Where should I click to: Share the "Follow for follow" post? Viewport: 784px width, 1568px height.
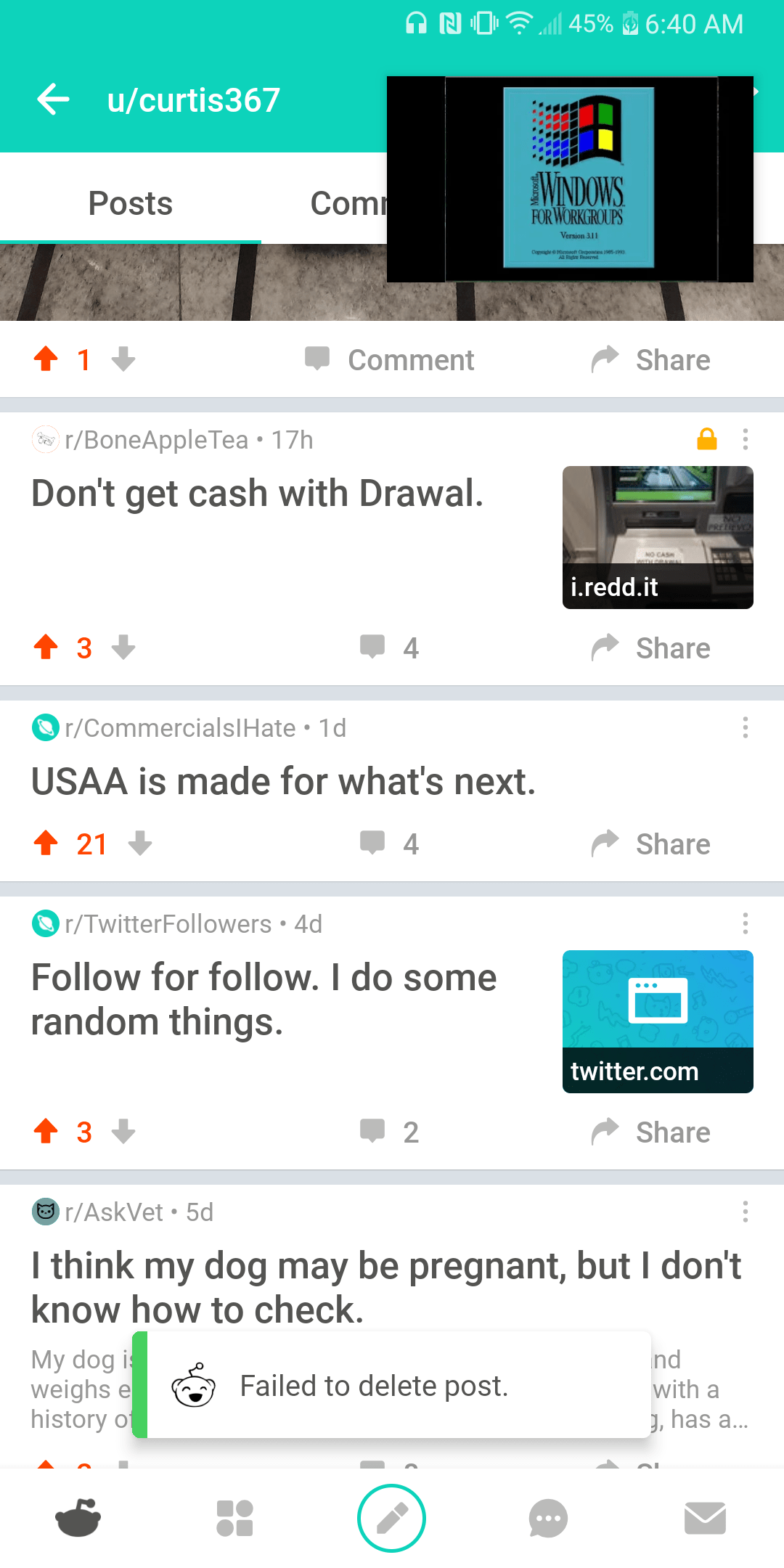click(651, 1132)
